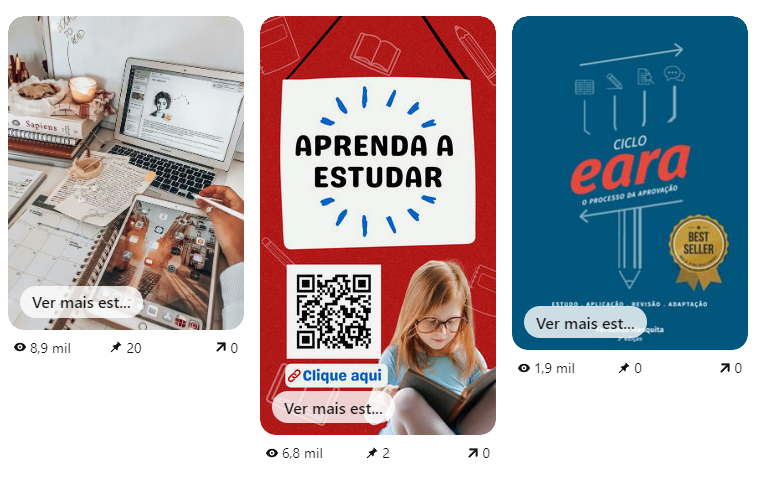
Task: Tap Ver mais est... on desk pin
Action: click(81, 302)
